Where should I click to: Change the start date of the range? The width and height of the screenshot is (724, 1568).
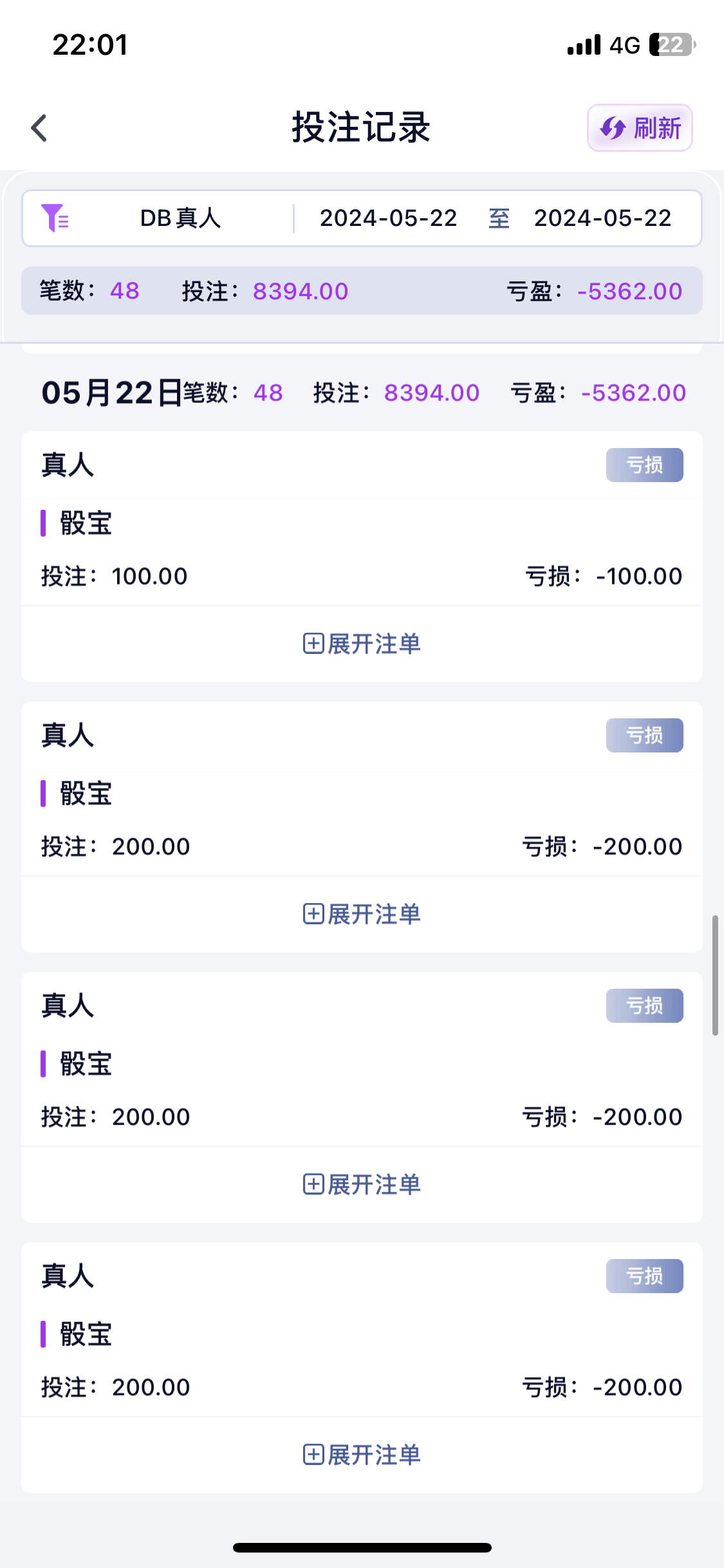point(388,218)
